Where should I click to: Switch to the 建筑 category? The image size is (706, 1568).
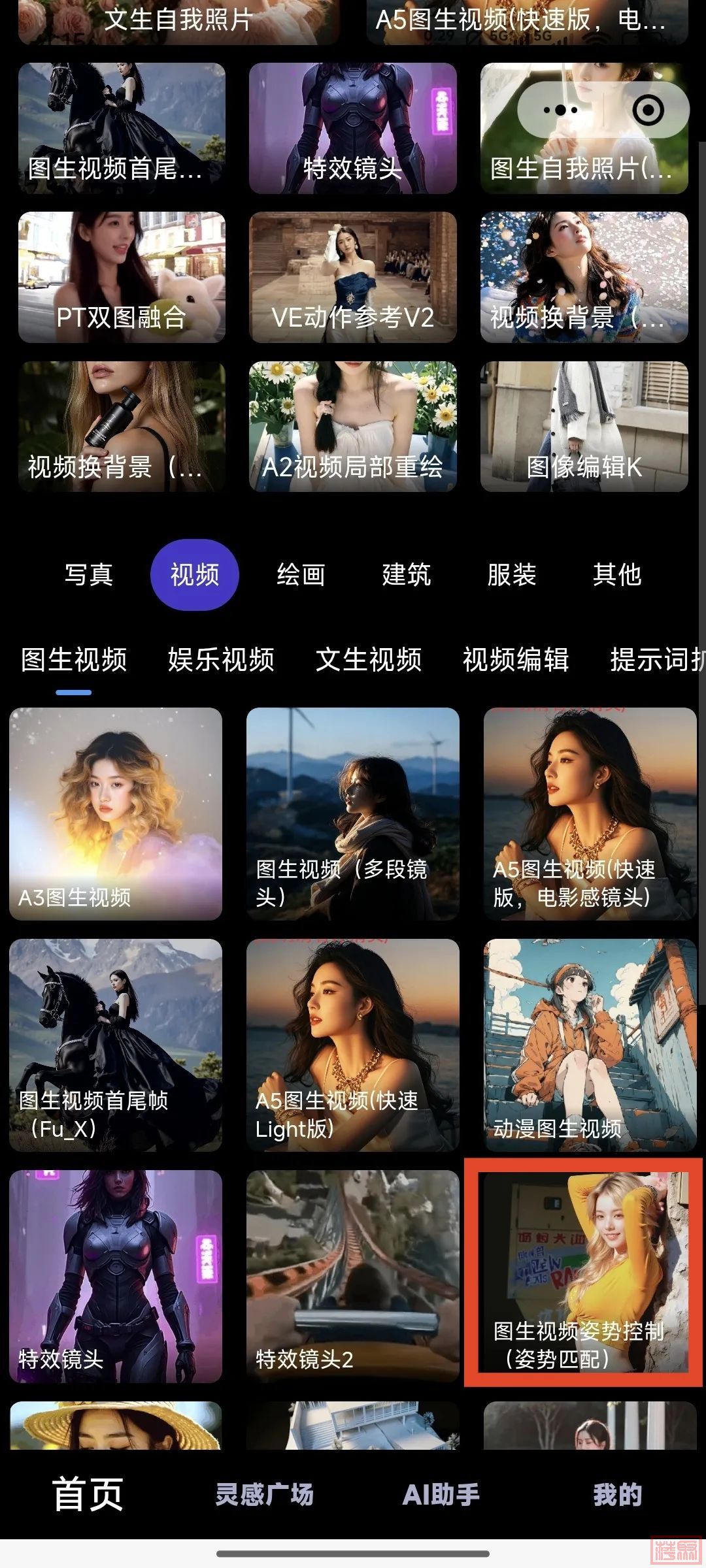point(407,575)
